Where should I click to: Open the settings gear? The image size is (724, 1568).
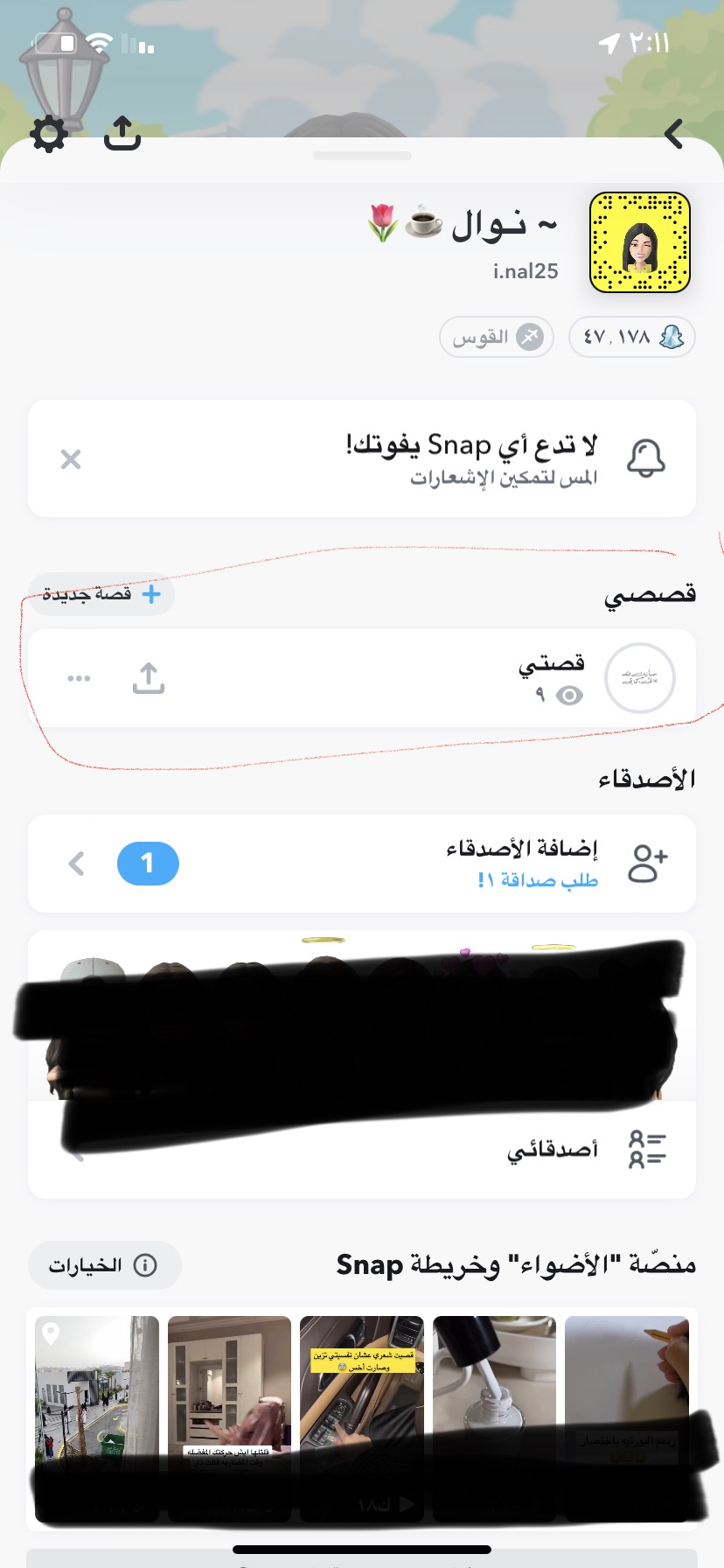[x=49, y=134]
